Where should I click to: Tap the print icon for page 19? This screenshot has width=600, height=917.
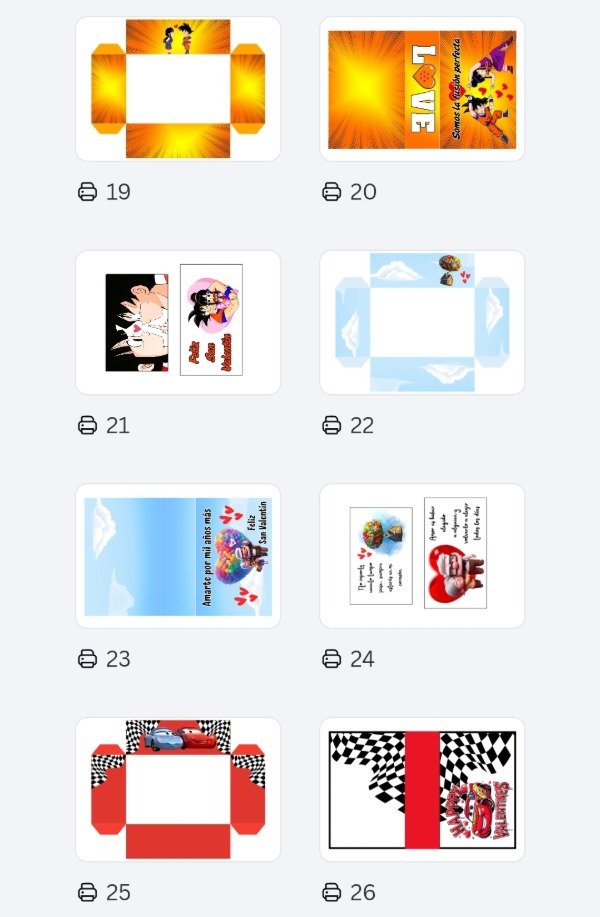pos(88,191)
